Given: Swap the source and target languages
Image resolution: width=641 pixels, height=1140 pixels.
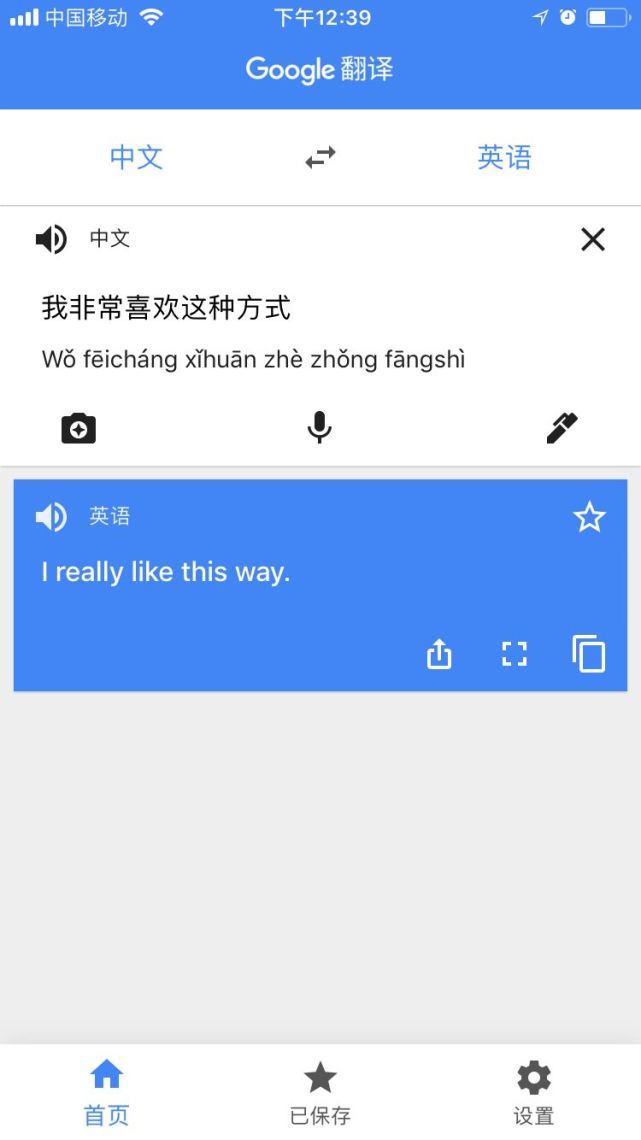Looking at the screenshot, I should point(320,157).
